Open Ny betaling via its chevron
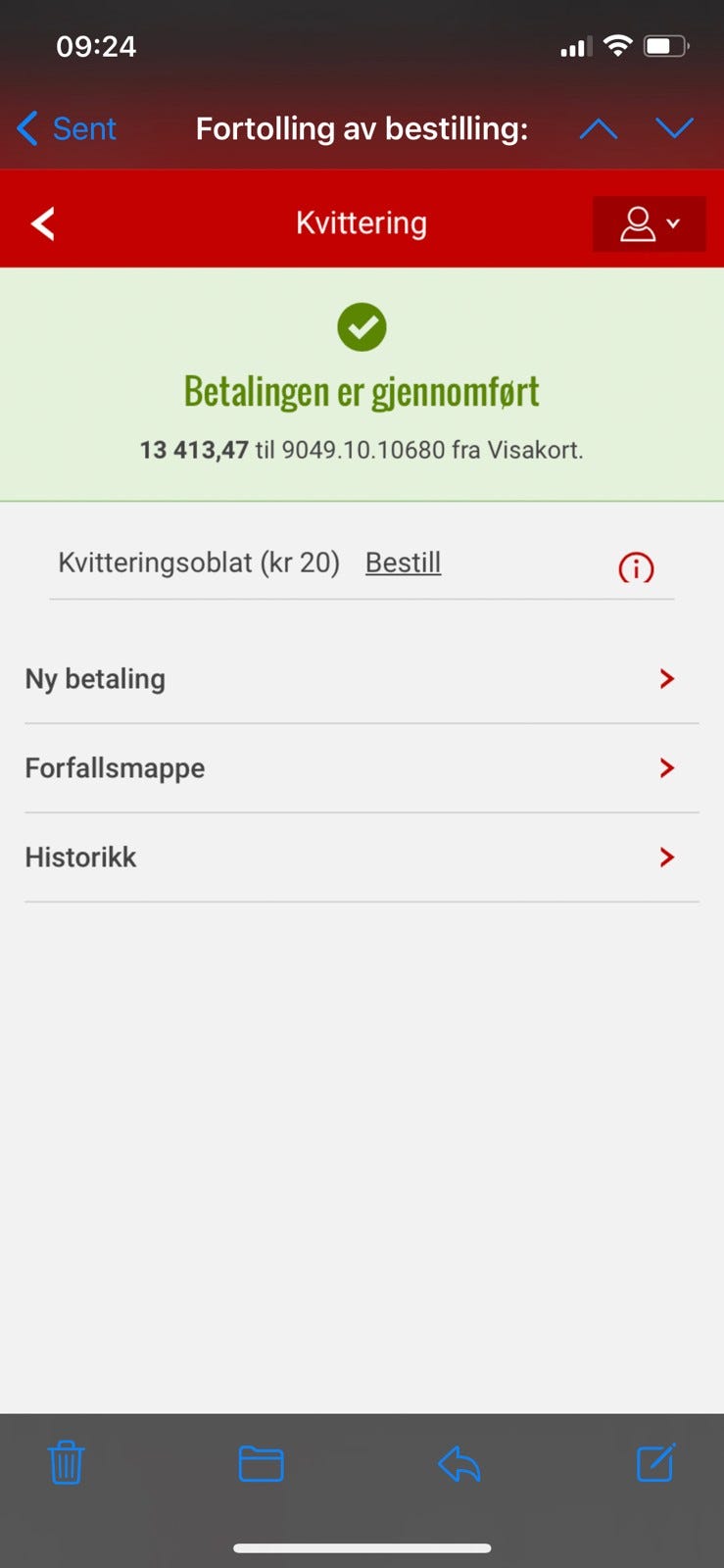 point(667,678)
